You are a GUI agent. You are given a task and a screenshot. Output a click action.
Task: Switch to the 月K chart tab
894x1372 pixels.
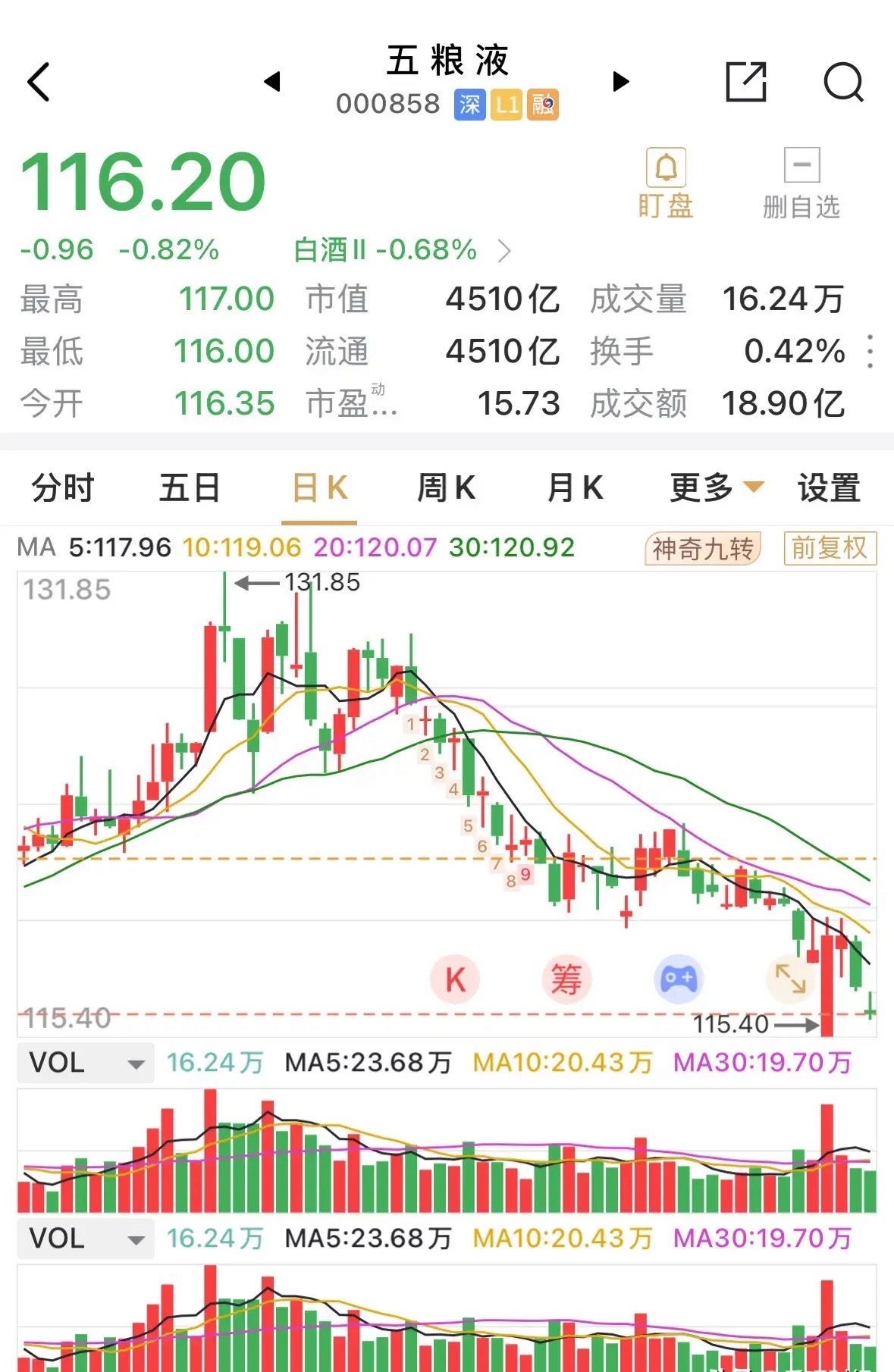pos(575,488)
